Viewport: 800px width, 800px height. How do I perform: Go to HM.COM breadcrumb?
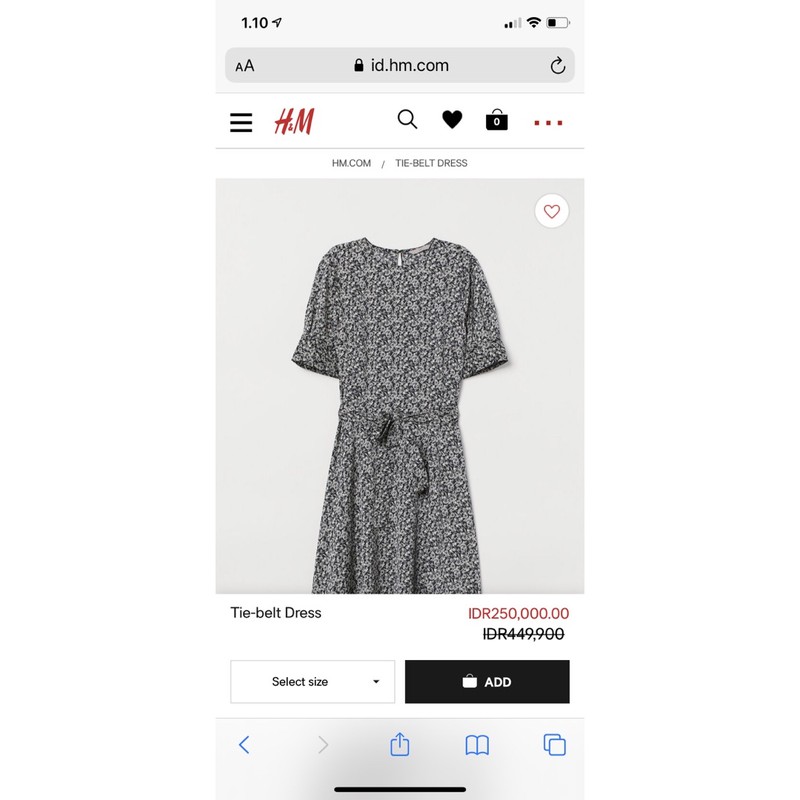351,163
